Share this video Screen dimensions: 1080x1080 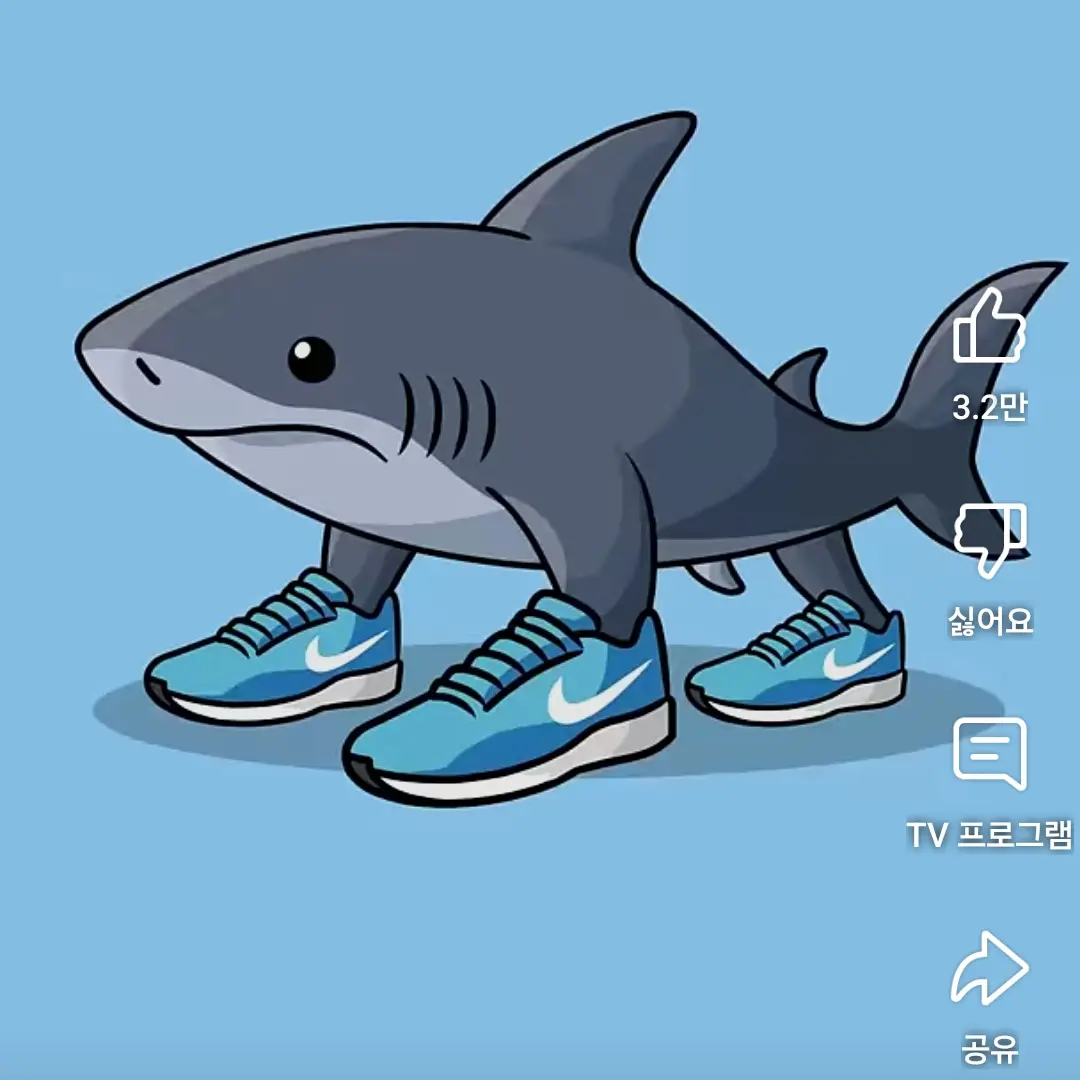click(989, 967)
